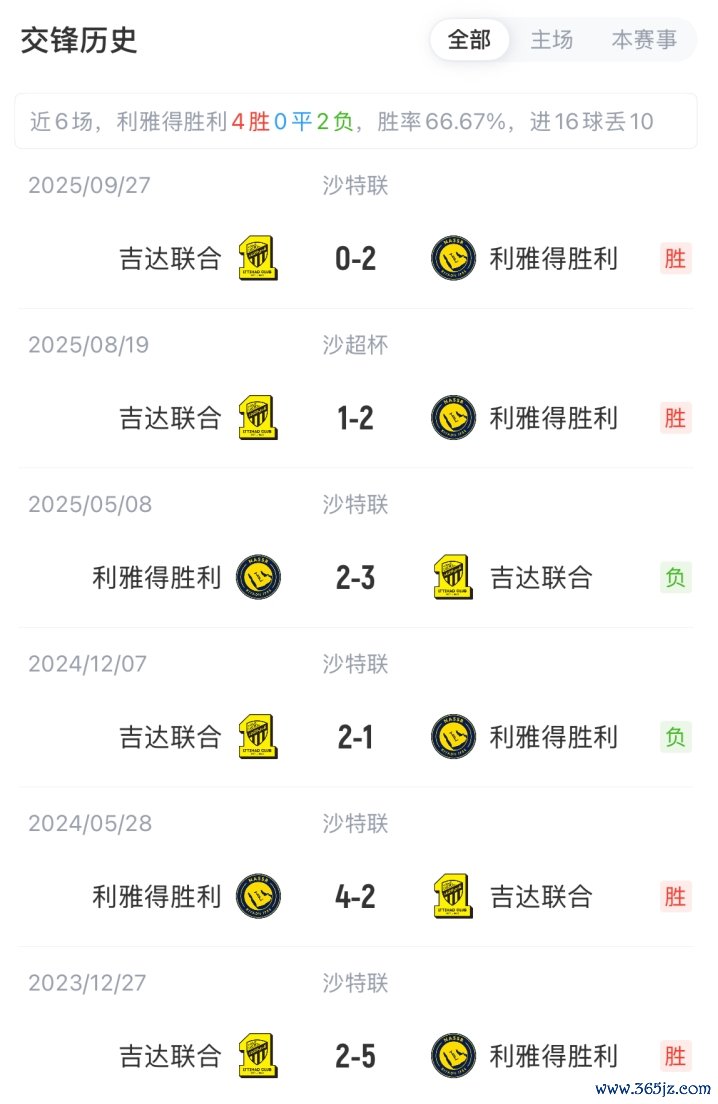View the 2025/08/19 沙超杯 match details

click(356, 418)
